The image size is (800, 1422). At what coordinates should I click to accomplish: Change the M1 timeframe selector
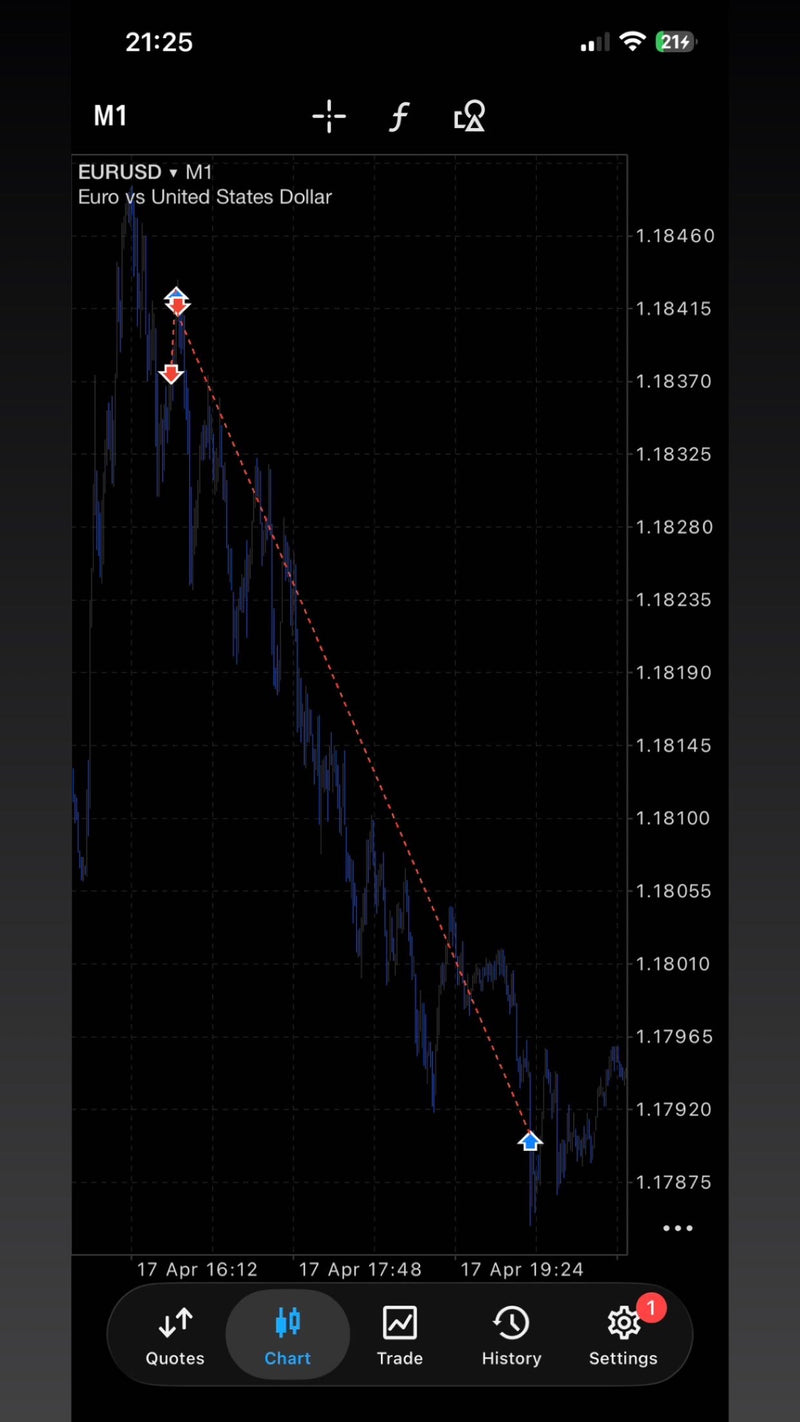coord(110,116)
